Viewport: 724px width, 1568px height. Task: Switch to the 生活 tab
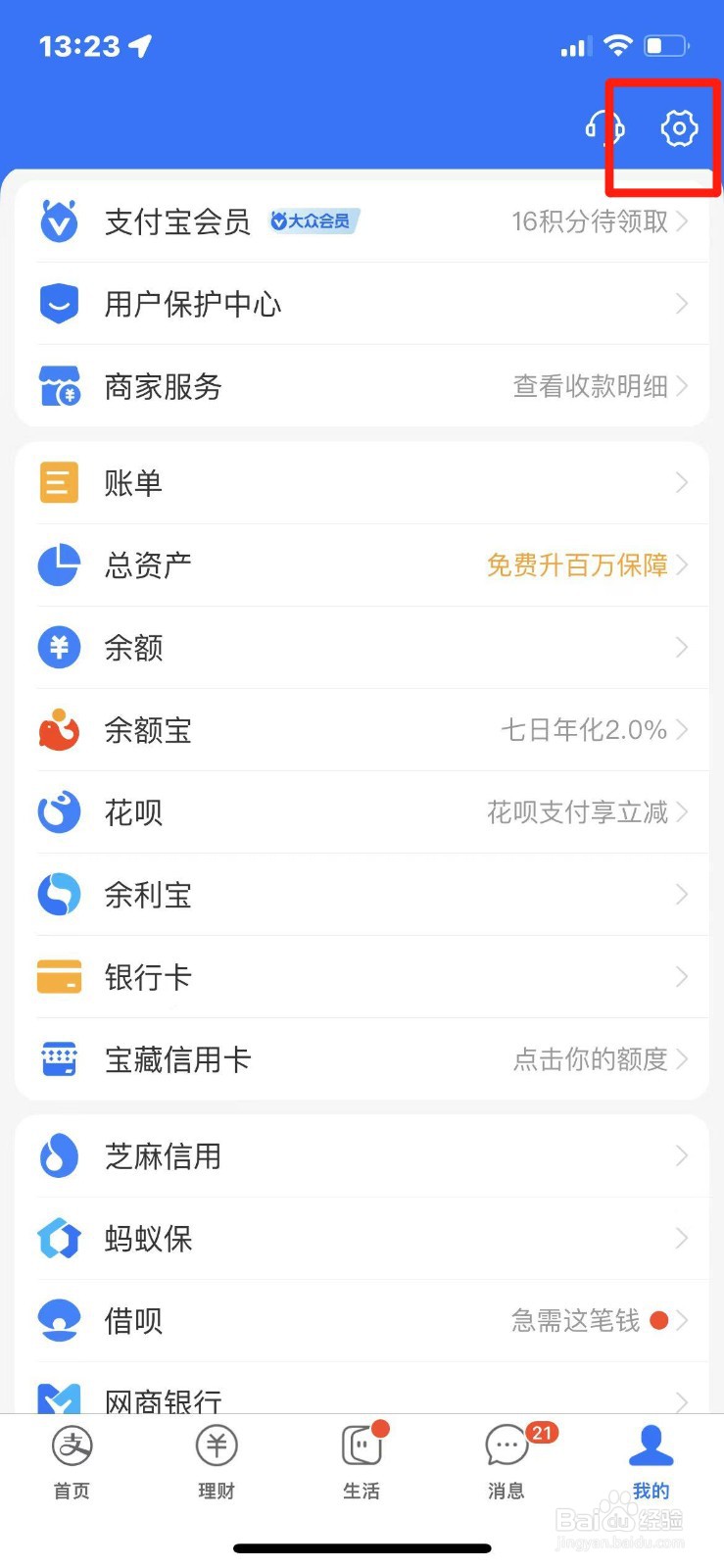coord(362,1462)
